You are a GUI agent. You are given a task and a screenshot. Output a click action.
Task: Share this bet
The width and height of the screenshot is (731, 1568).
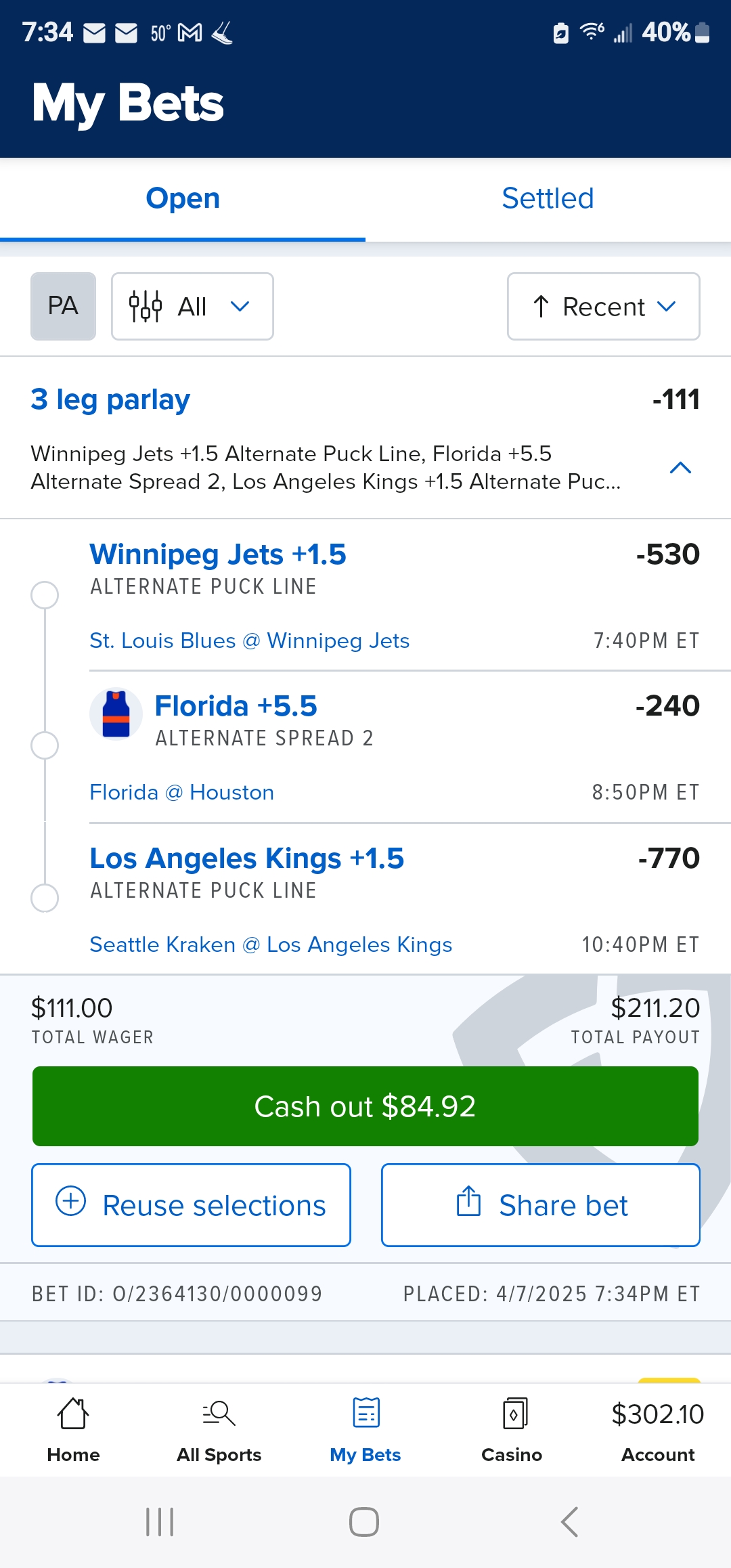click(x=540, y=1205)
